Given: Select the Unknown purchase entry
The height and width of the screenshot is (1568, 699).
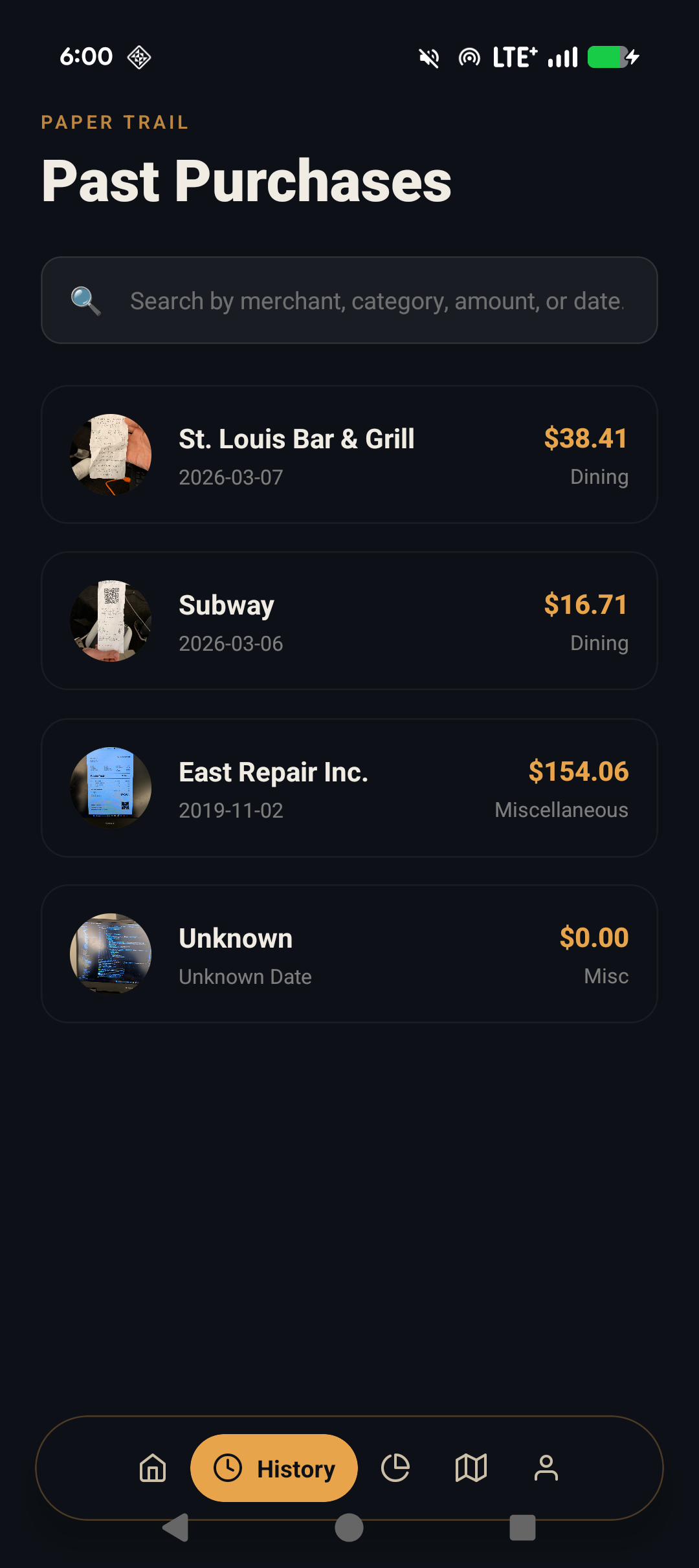Looking at the screenshot, I should pyautogui.click(x=349, y=954).
